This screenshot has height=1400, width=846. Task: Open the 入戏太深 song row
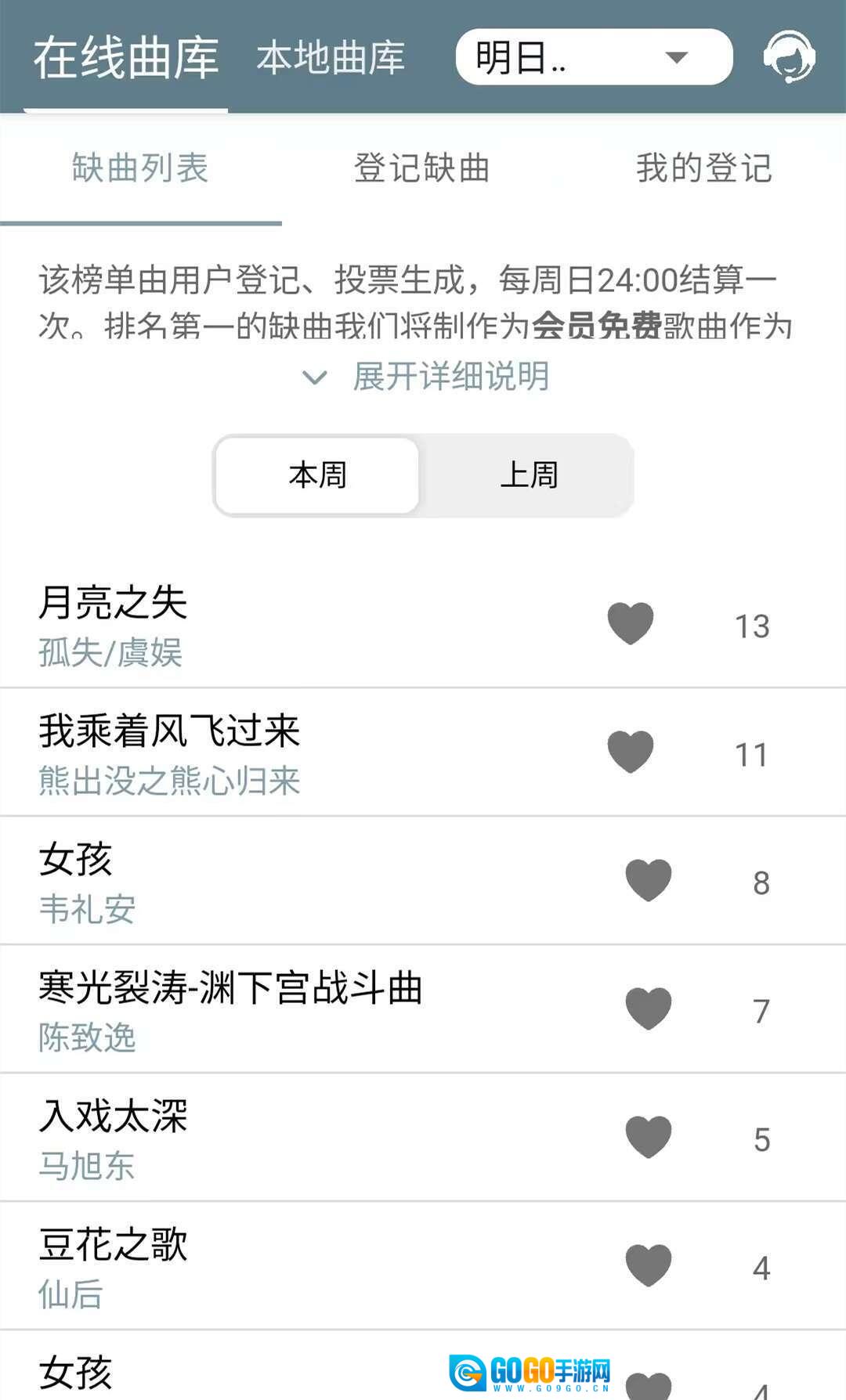pyautogui.click(x=235, y=1138)
